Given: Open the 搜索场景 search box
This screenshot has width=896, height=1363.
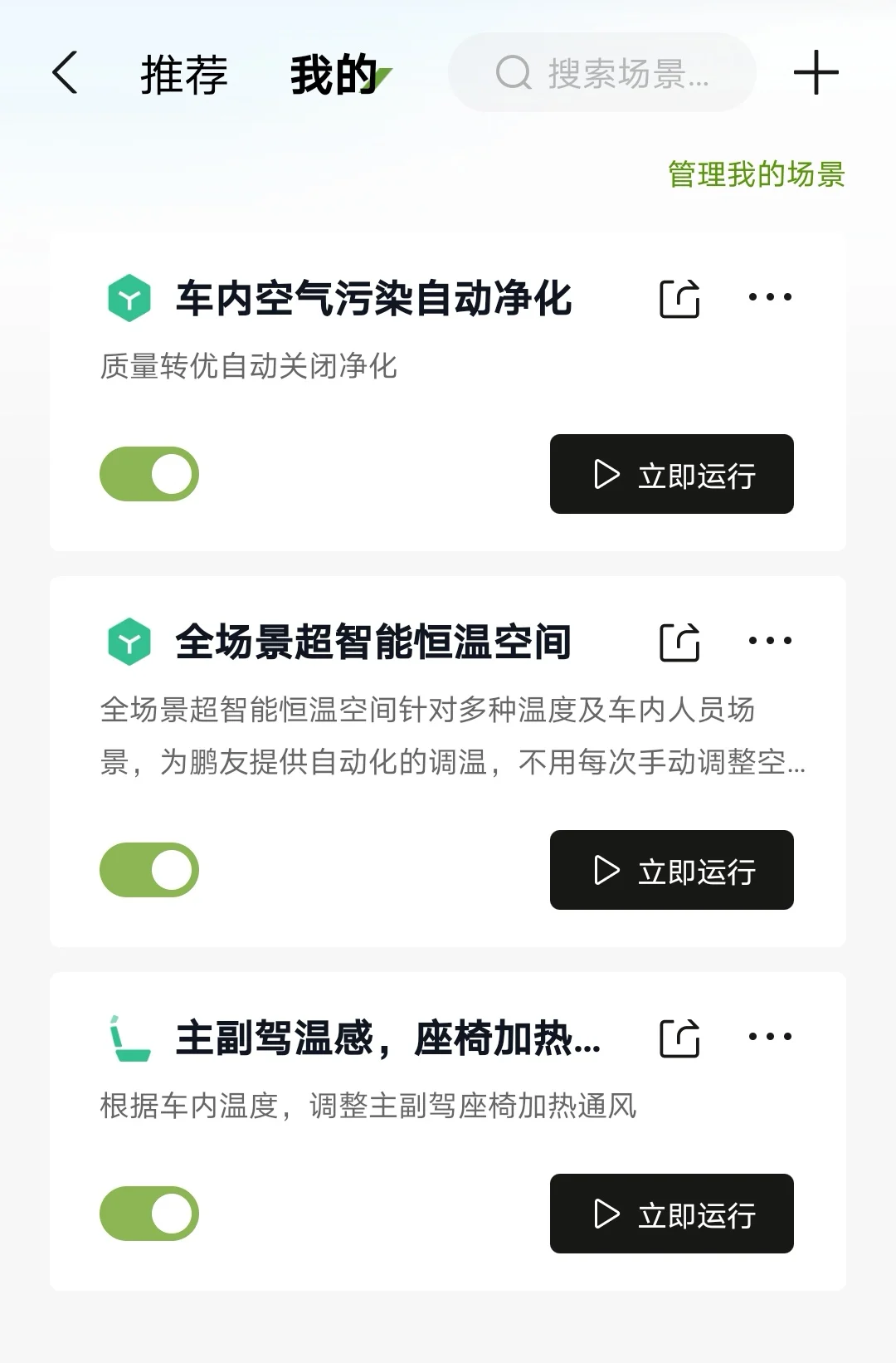Looking at the screenshot, I should click(602, 72).
